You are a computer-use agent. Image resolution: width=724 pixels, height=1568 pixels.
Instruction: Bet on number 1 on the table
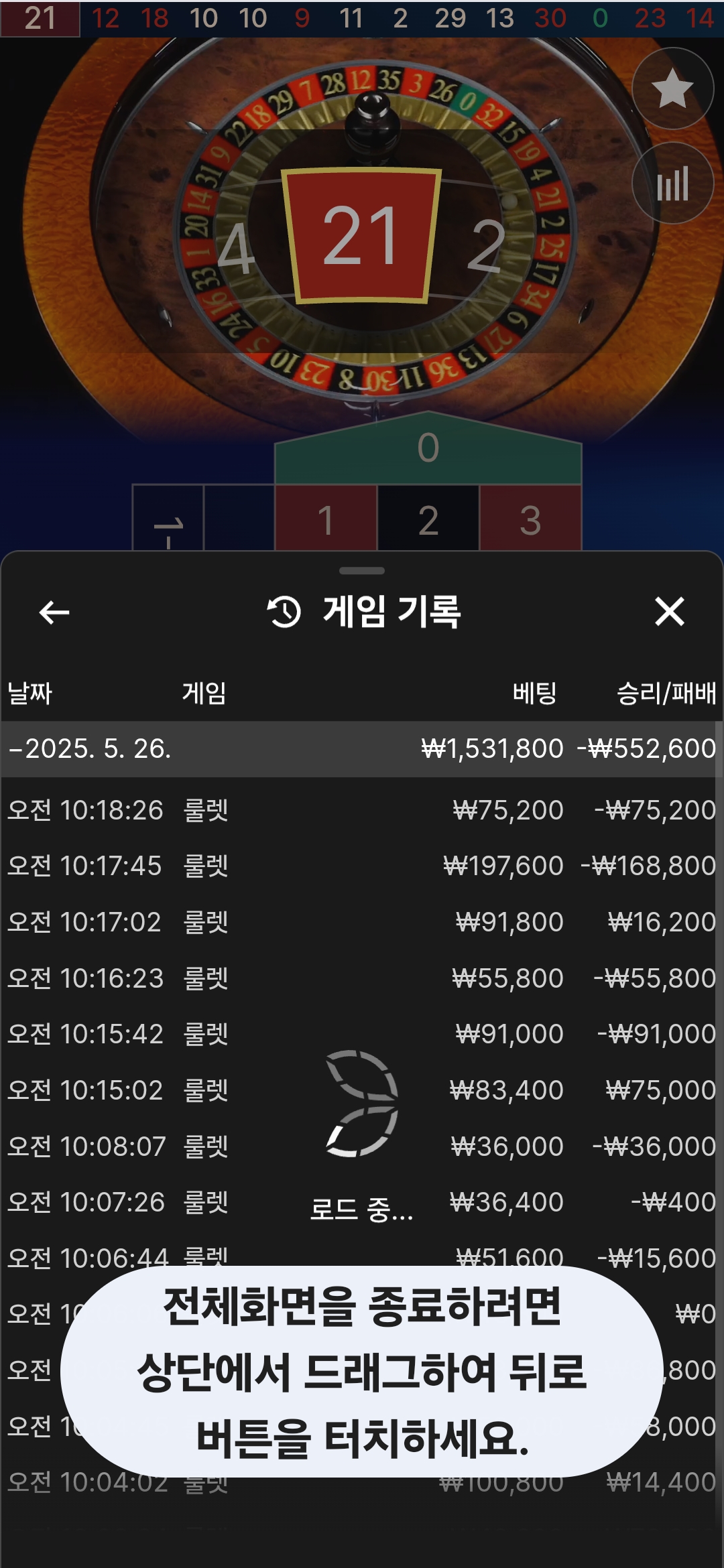(326, 520)
